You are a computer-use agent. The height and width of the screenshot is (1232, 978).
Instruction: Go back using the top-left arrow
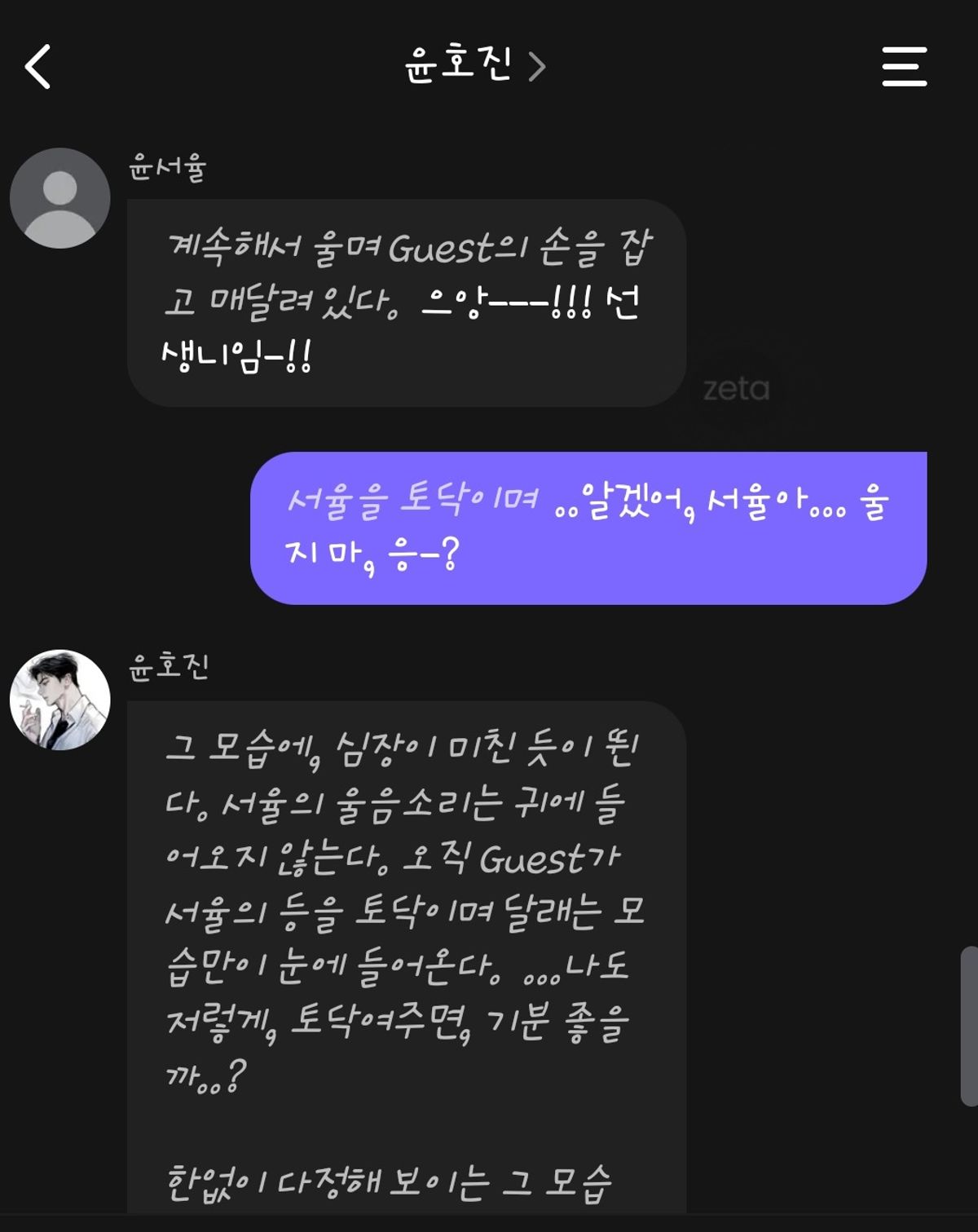coord(38,67)
